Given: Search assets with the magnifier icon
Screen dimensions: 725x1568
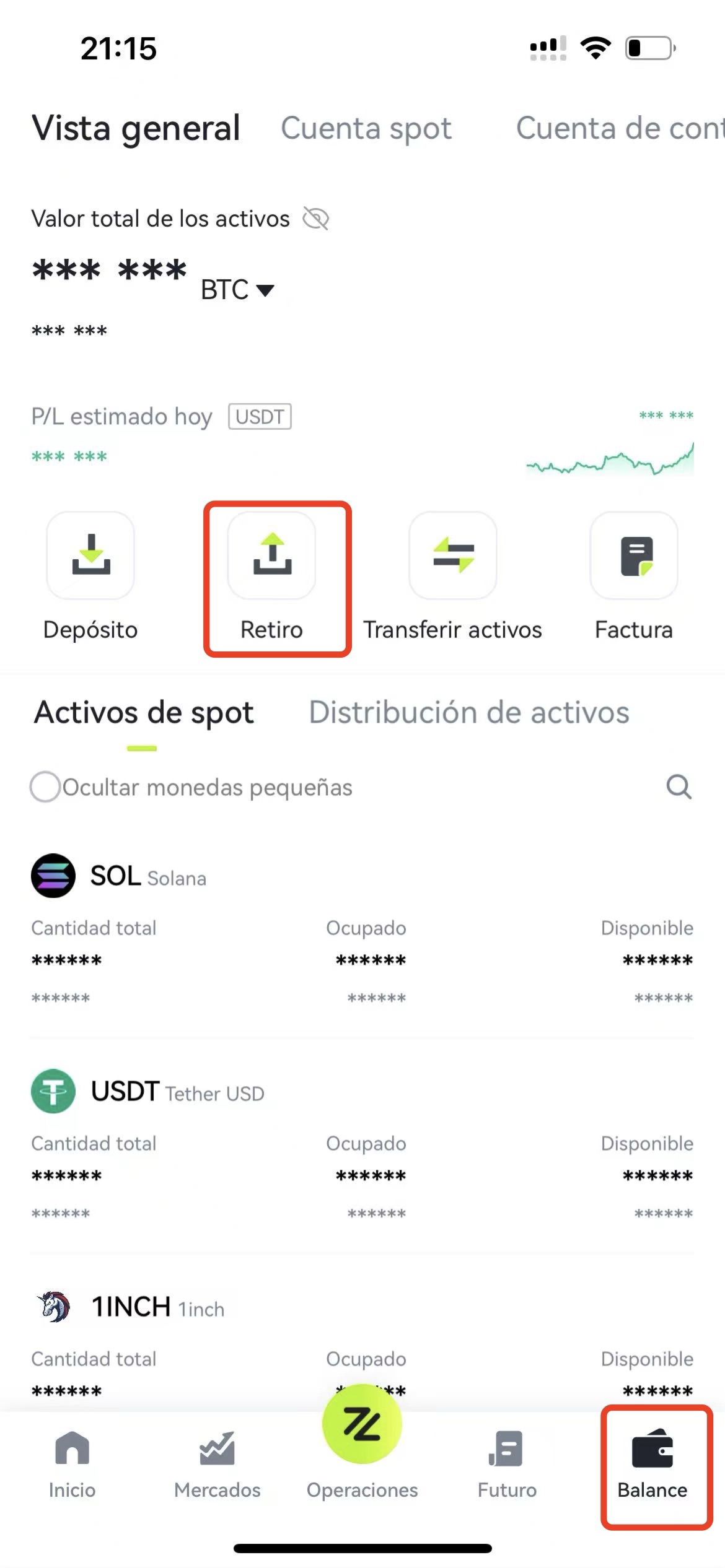Looking at the screenshot, I should (679, 787).
